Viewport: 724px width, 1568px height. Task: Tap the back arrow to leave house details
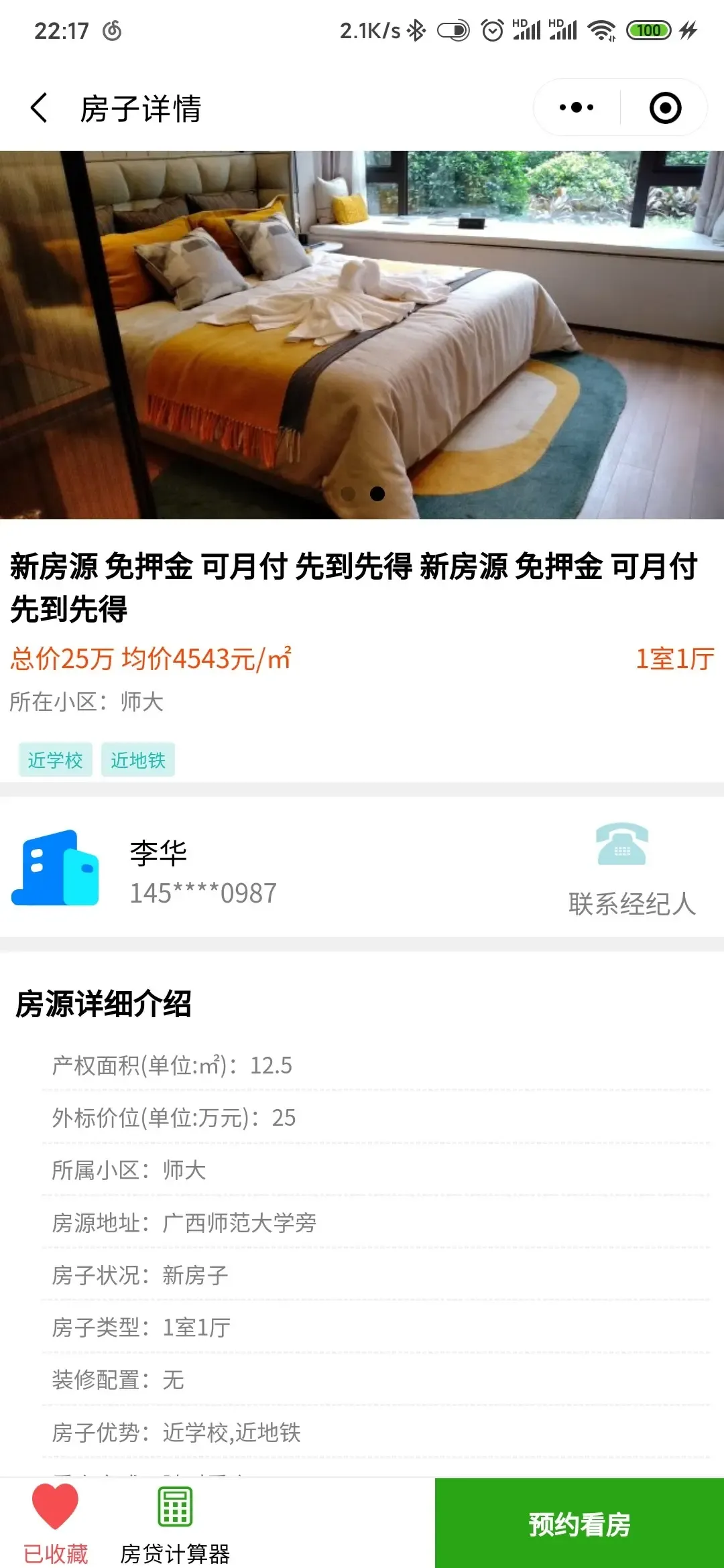point(38,107)
